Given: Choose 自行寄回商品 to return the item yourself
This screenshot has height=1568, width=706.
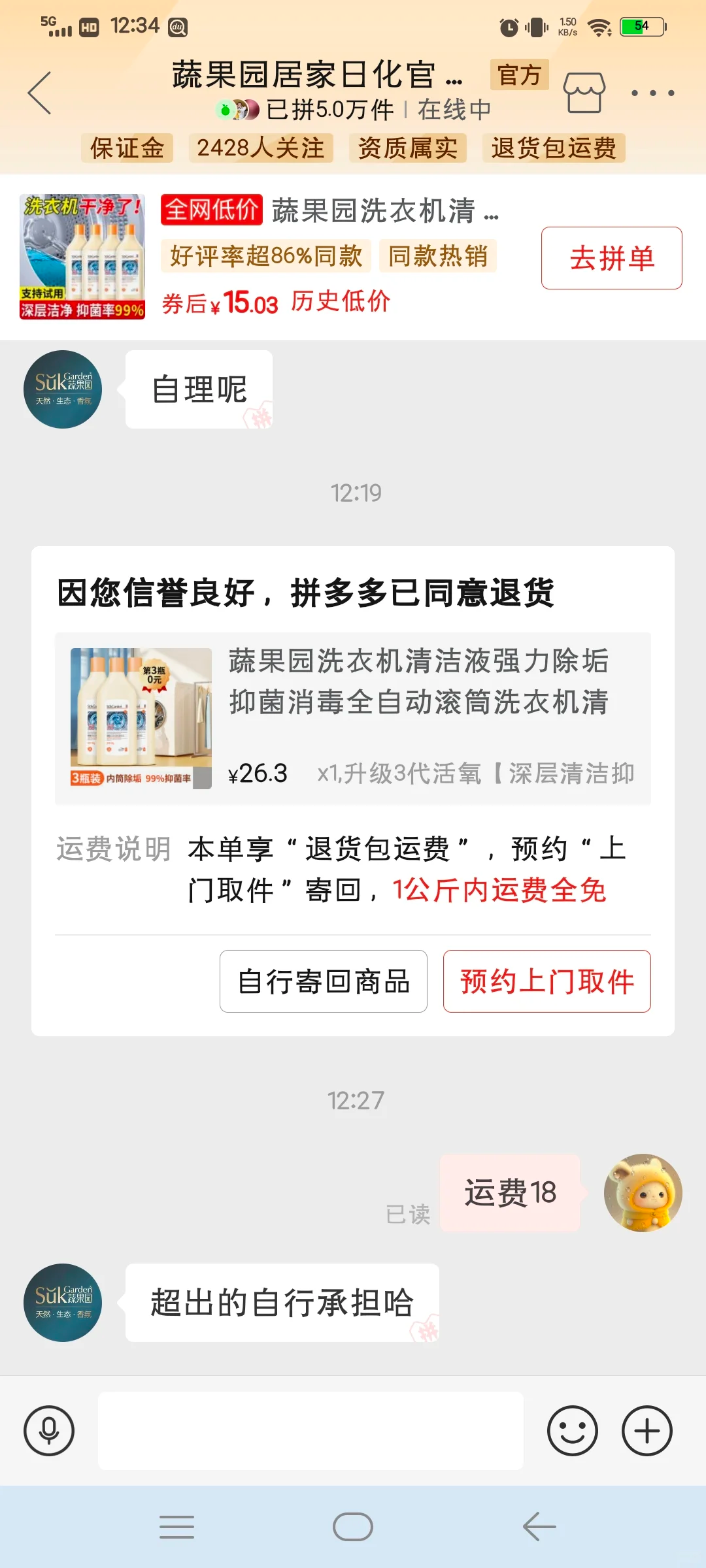Looking at the screenshot, I should (324, 981).
